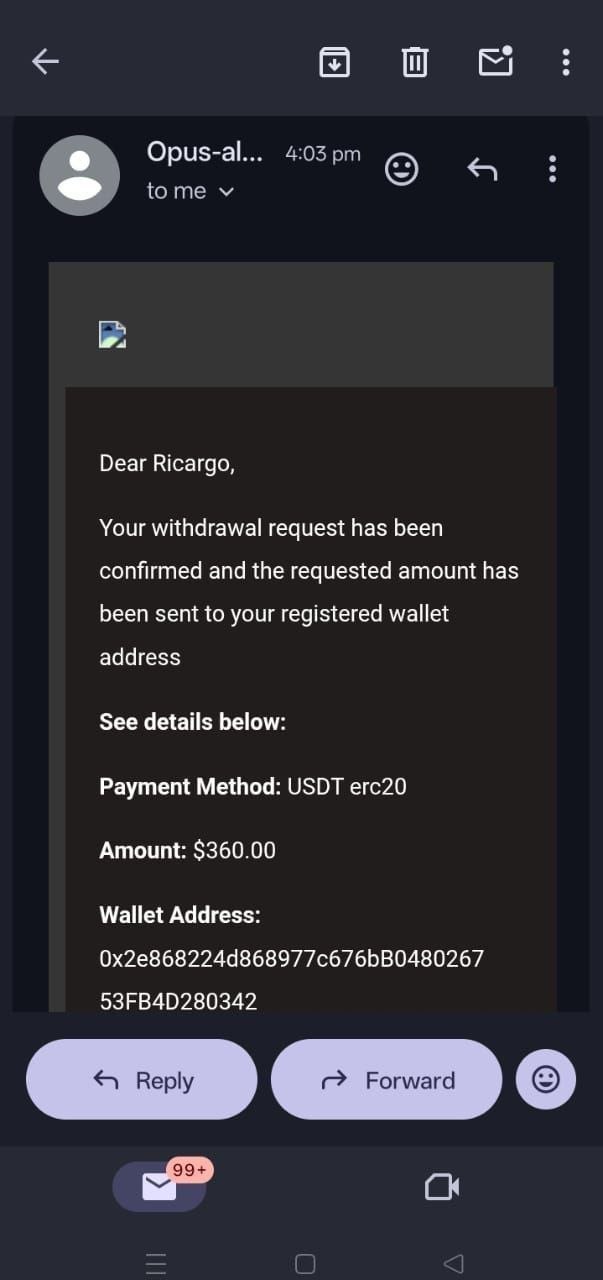Tap the Reply button
The image size is (603, 1280).
point(142,1079)
